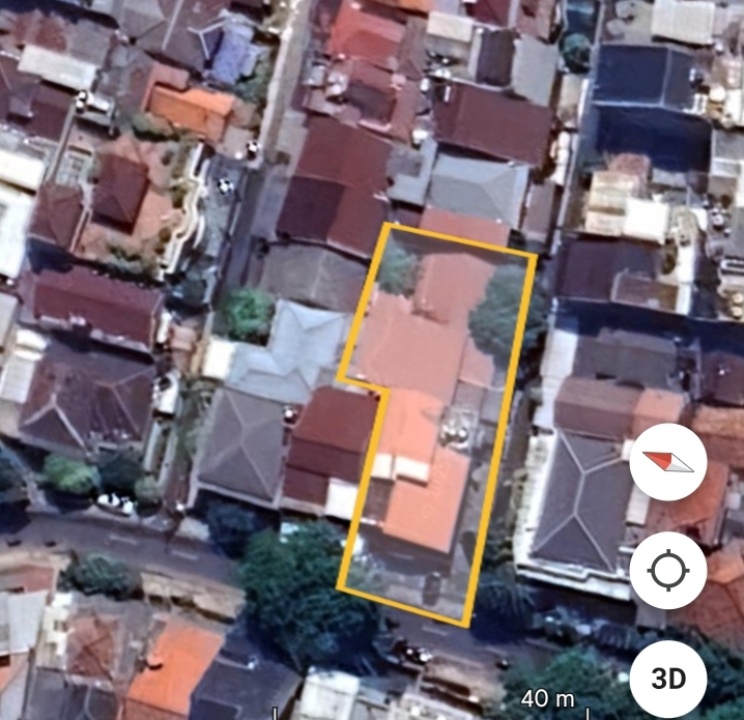This screenshot has height=720, width=744.
Task: Tap the compass to reset map orientation
Action: click(x=668, y=462)
